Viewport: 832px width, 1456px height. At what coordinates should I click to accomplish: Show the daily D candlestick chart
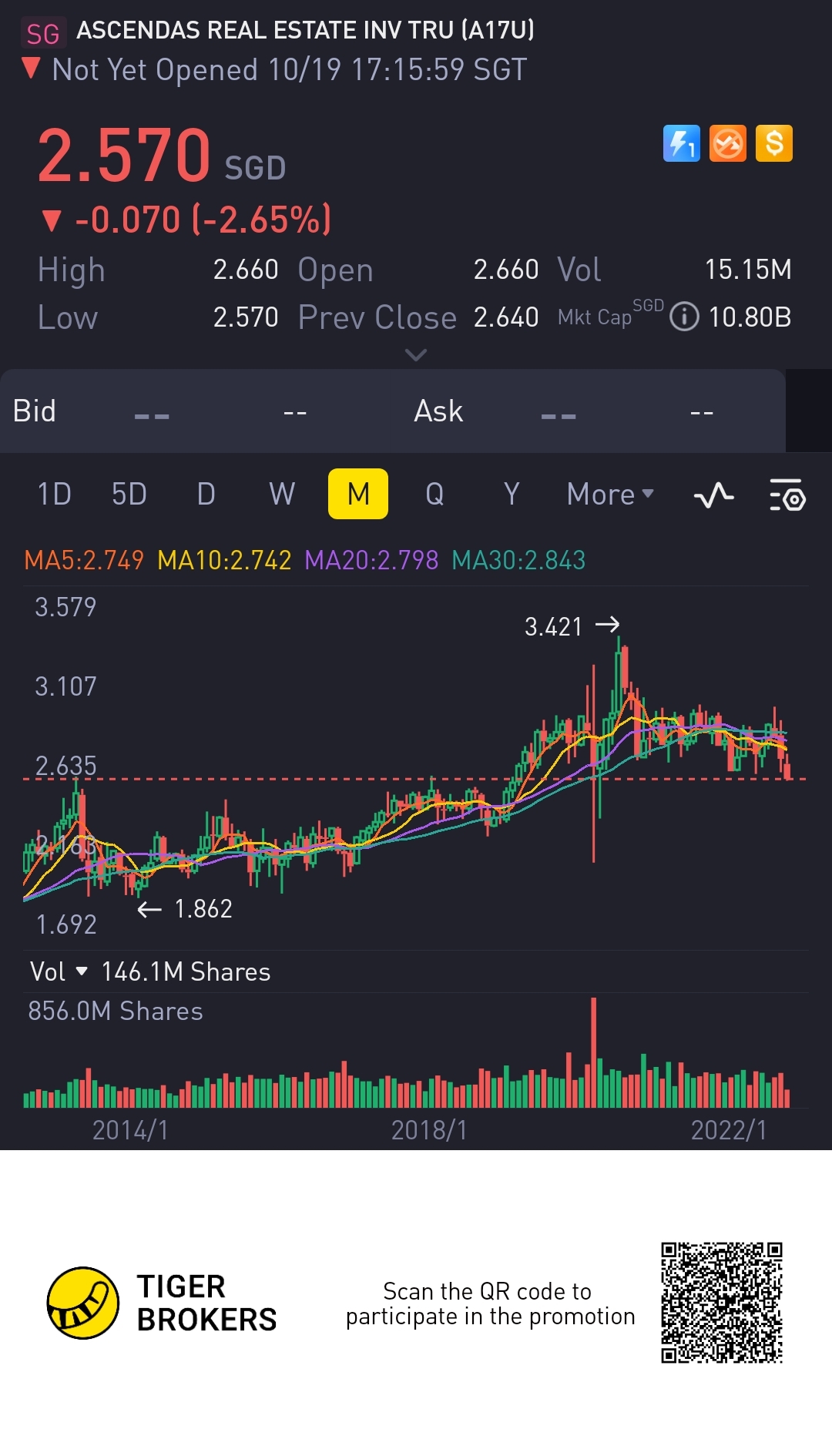(206, 494)
